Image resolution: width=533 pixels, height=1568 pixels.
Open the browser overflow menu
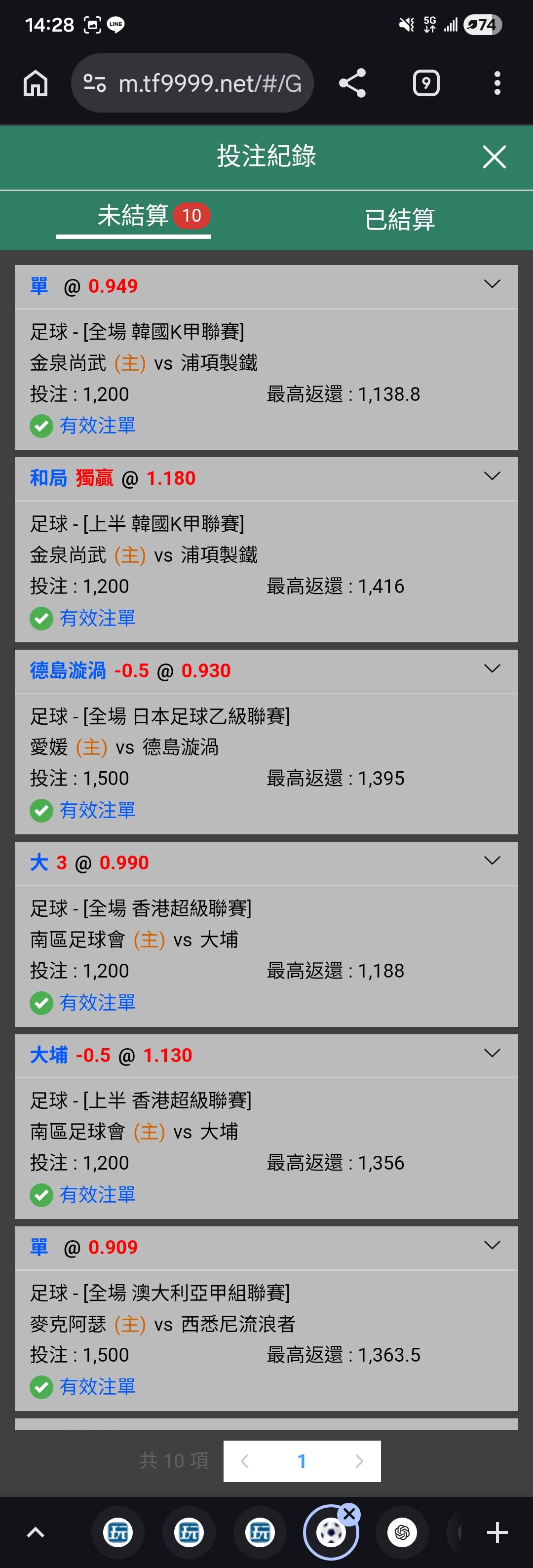tap(497, 83)
